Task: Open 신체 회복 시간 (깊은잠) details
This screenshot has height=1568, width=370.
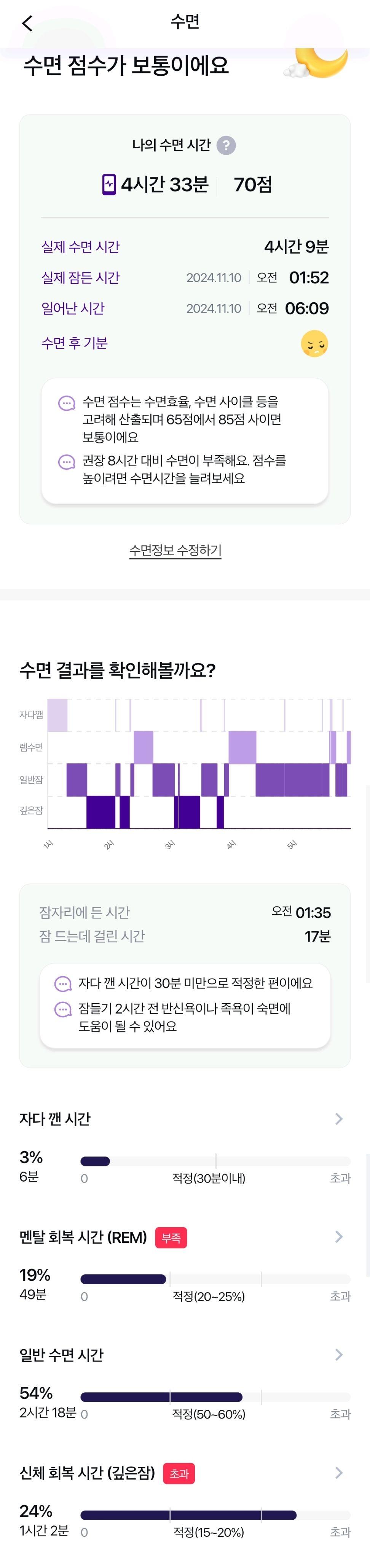Action: tap(338, 1473)
